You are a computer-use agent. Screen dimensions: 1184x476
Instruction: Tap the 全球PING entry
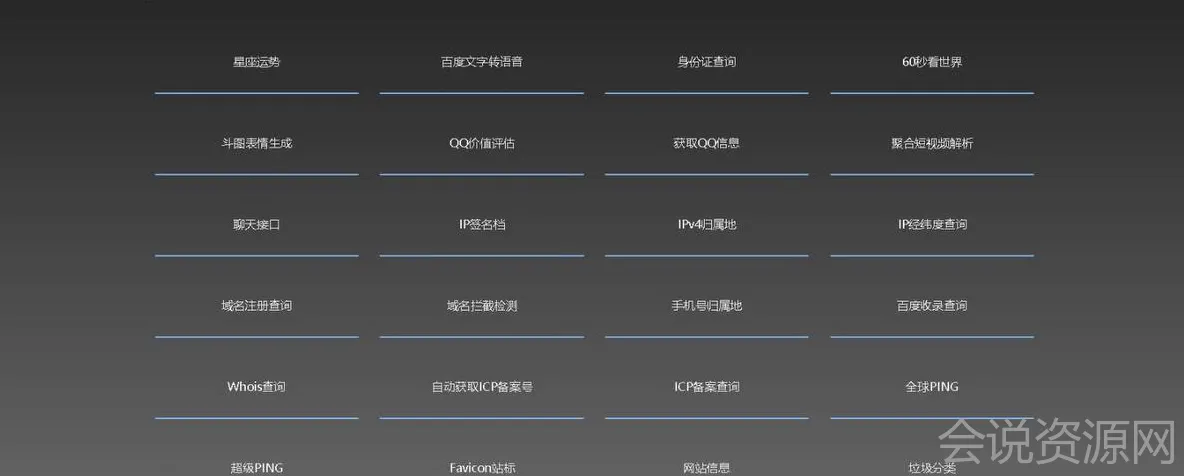pos(931,386)
